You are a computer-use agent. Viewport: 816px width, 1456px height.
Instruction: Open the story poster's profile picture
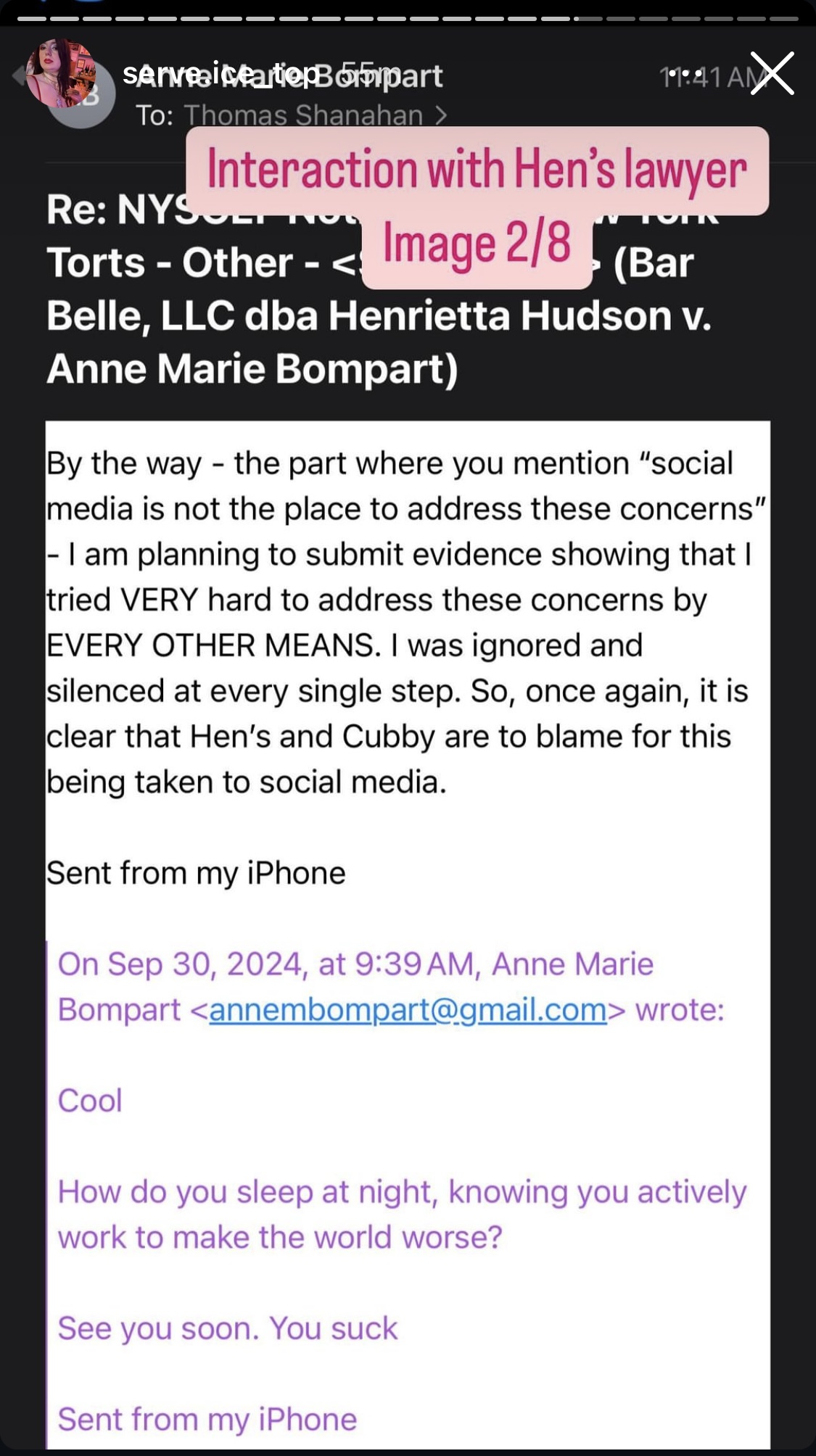[61, 73]
